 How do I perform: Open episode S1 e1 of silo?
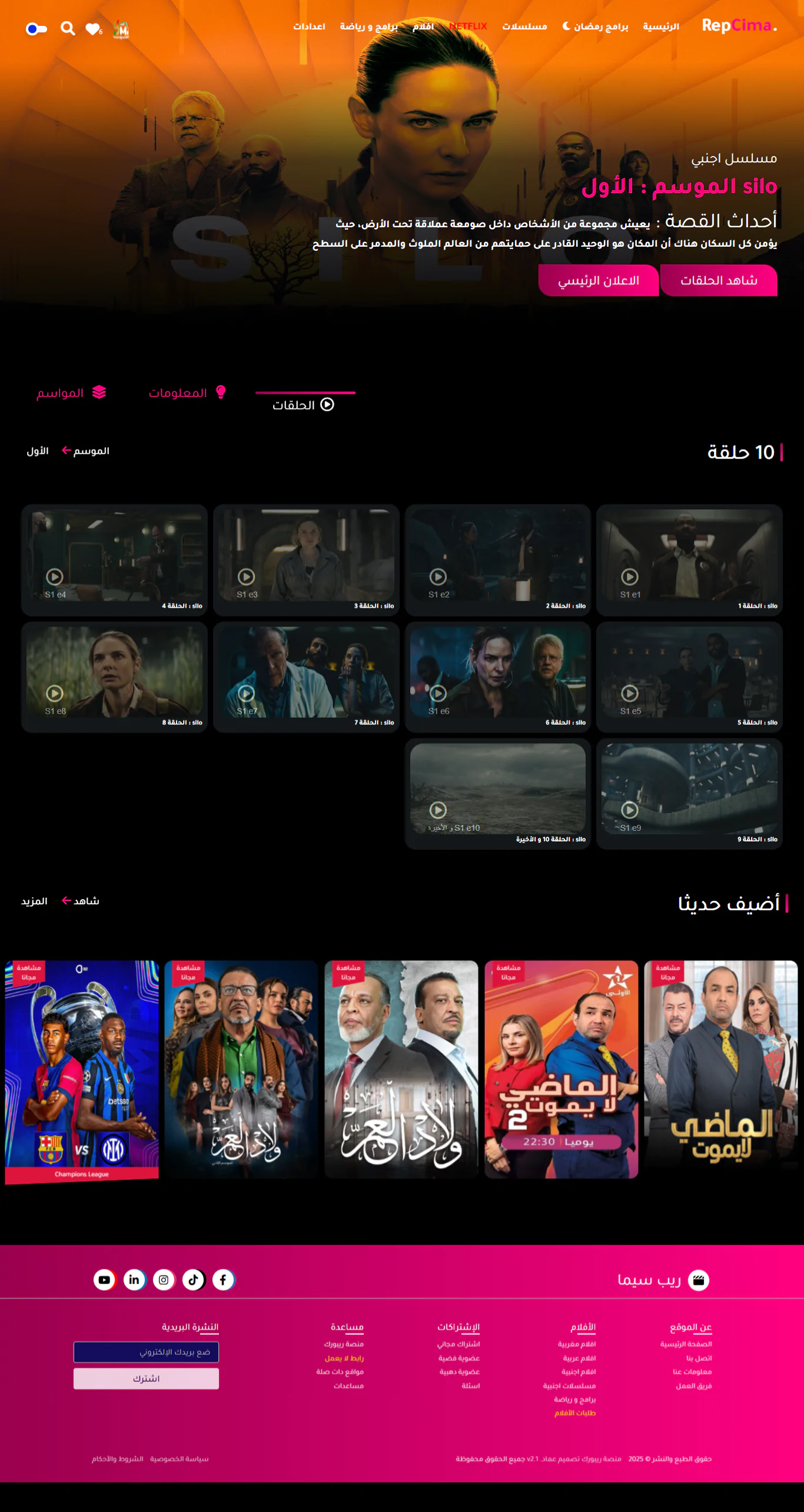[x=689, y=559]
